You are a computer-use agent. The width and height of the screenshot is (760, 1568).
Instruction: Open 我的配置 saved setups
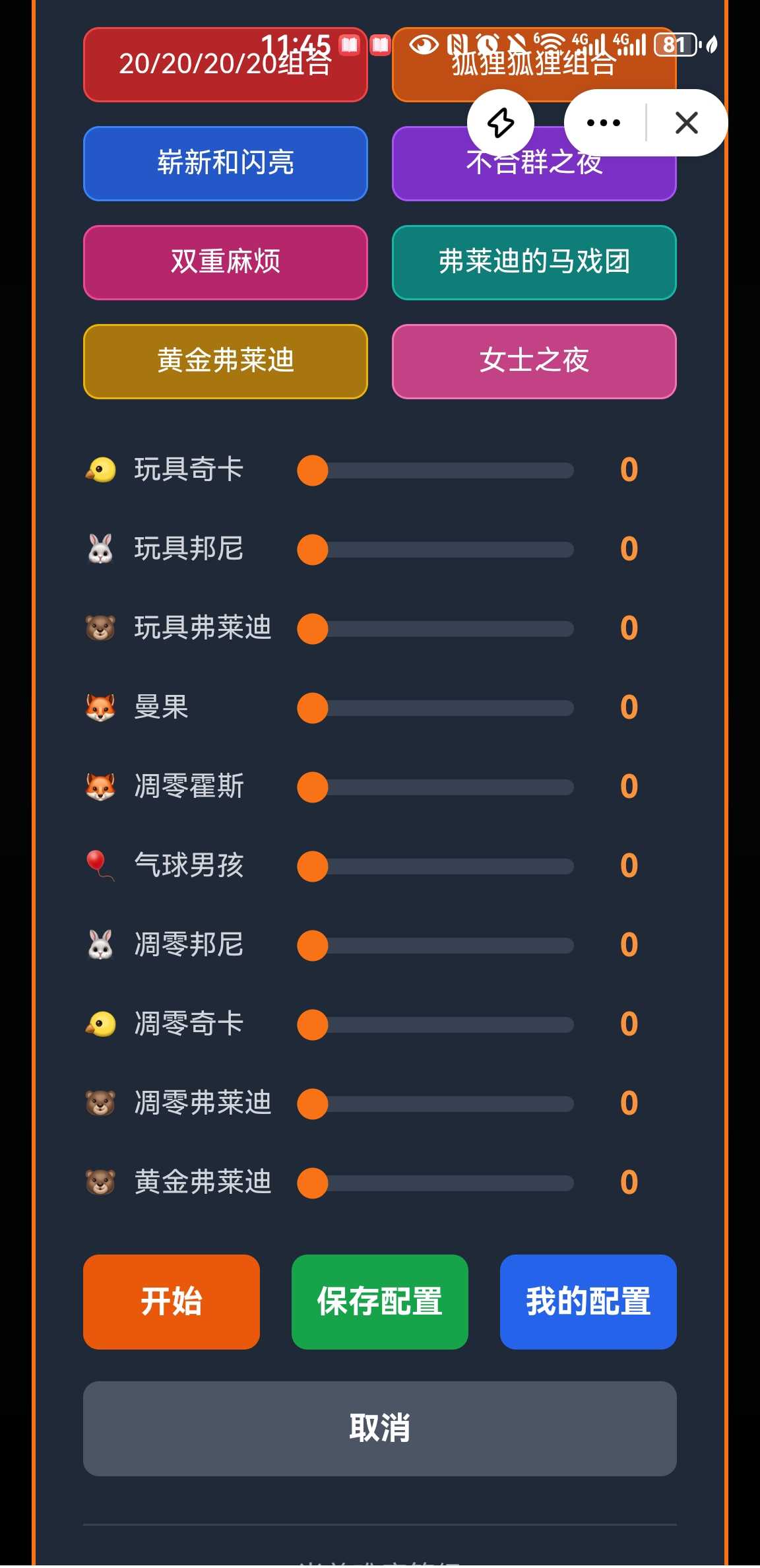click(588, 1301)
